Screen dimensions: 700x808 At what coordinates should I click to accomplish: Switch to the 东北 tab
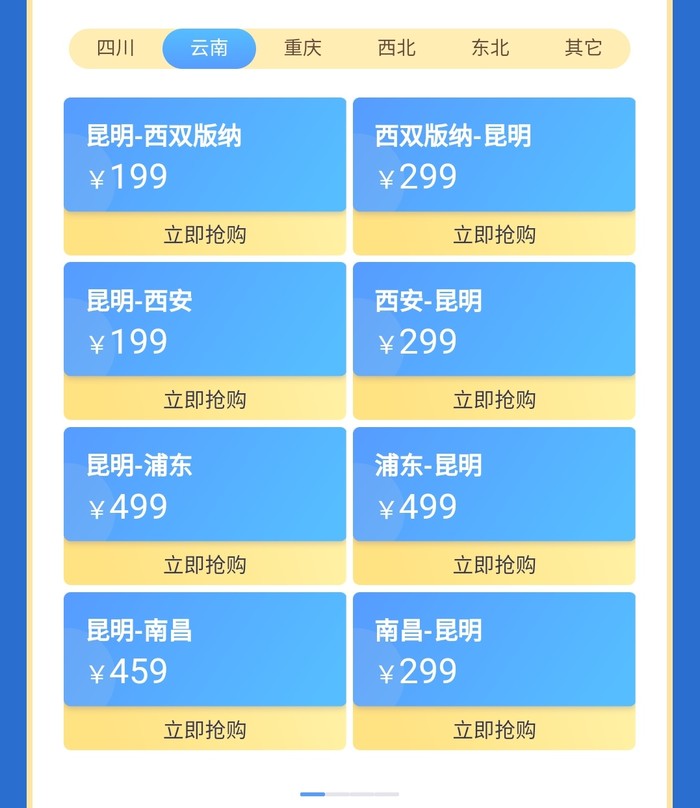(490, 48)
